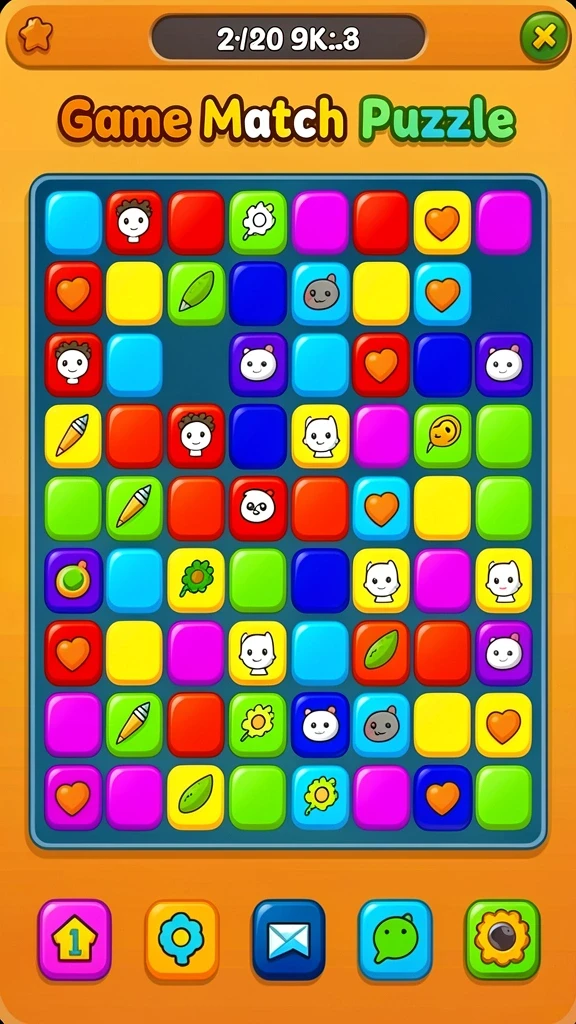Tap the dark blue tile with orange heart
Screen dimensions: 576x1024
click(x=443, y=797)
